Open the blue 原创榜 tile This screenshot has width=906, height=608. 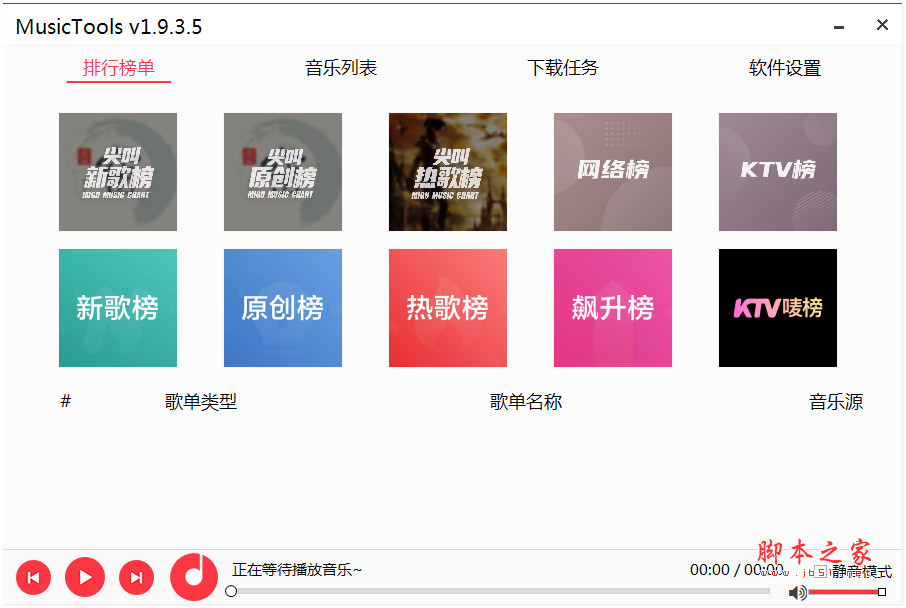(283, 308)
